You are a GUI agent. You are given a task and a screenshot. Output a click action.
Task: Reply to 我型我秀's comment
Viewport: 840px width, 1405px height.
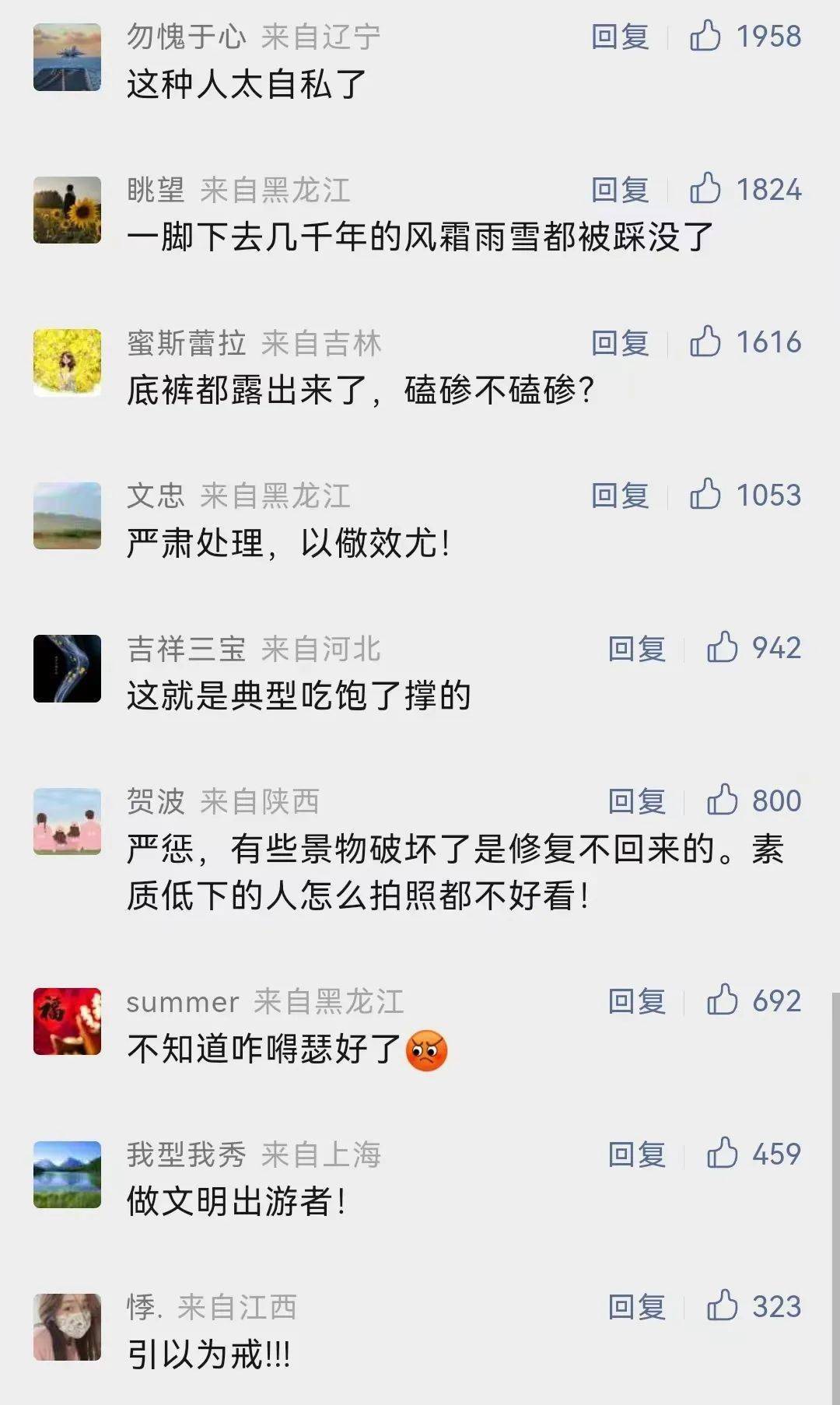[637, 1154]
